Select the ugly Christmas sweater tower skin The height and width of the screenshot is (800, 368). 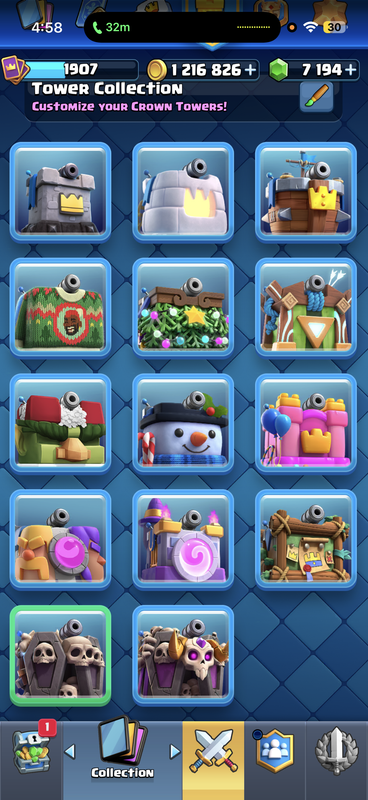(x=60, y=308)
